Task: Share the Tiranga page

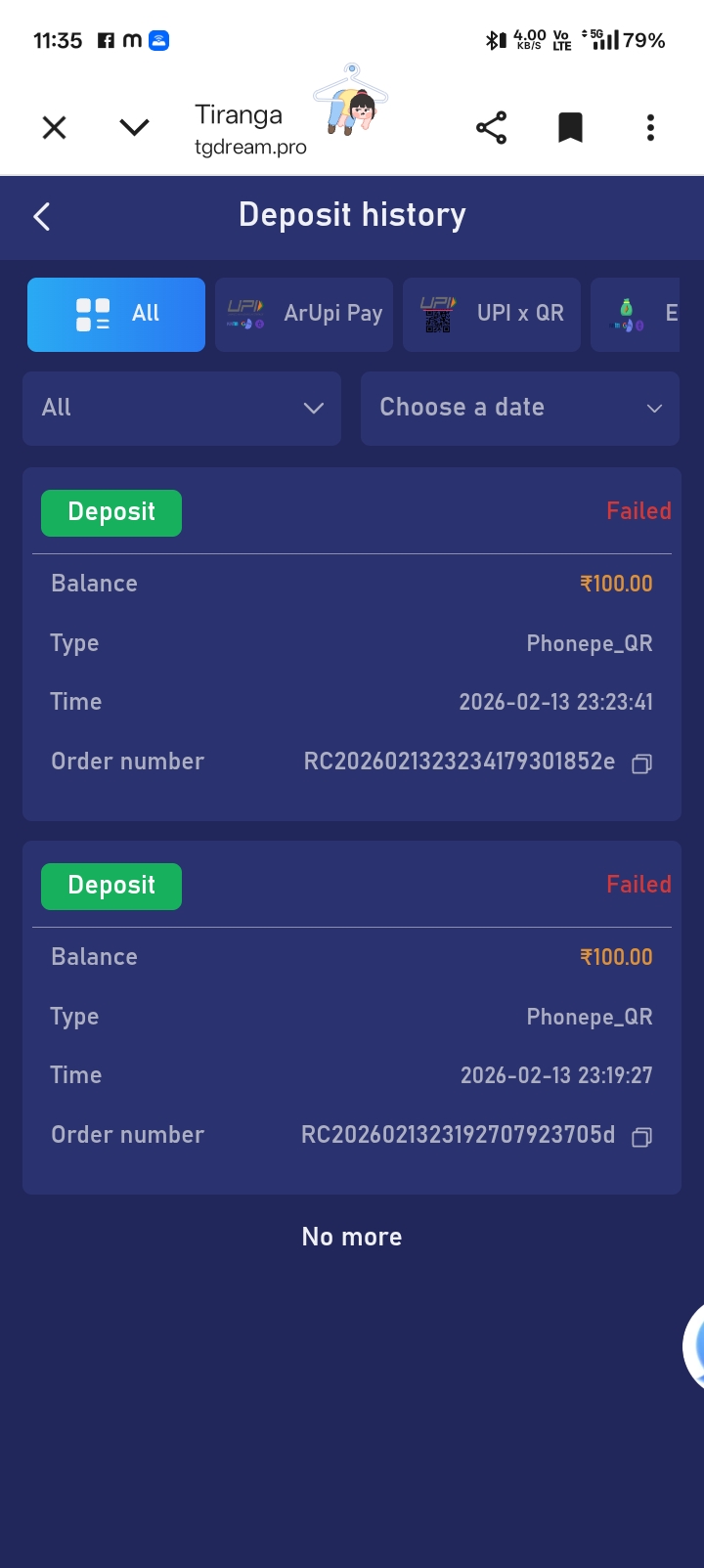Action: (x=491, y=127)
